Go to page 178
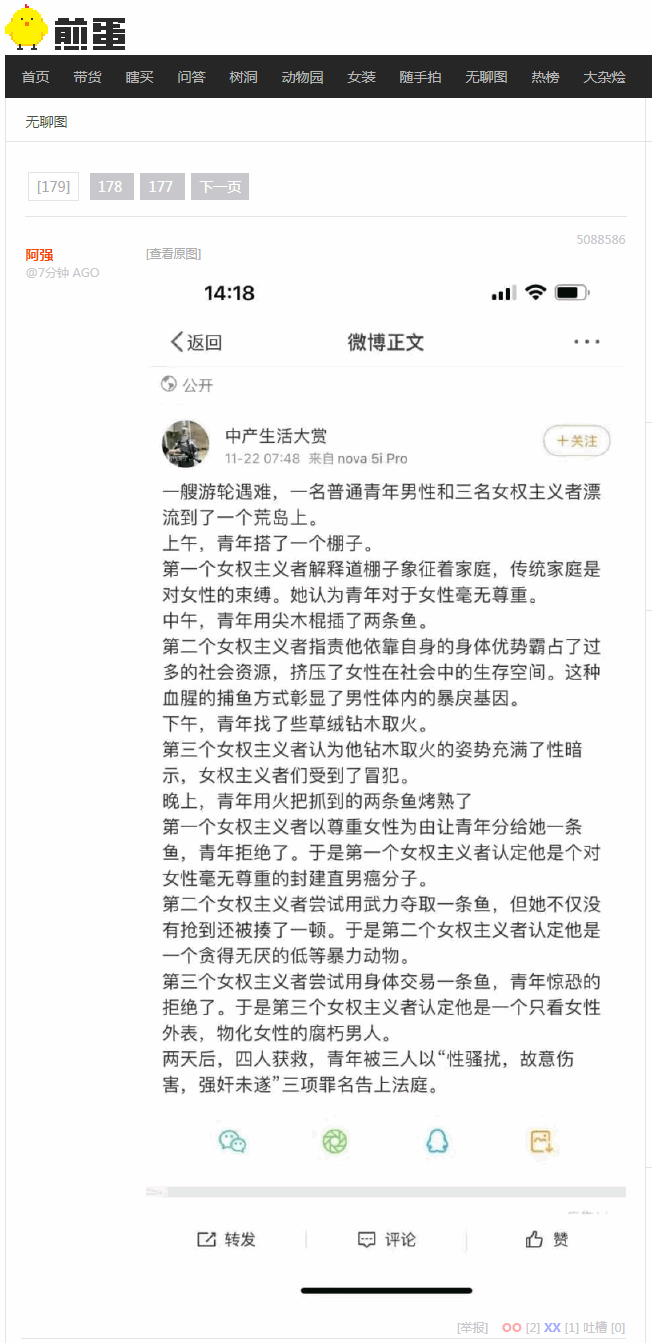The image size is (652, 1343). (110, 187)
